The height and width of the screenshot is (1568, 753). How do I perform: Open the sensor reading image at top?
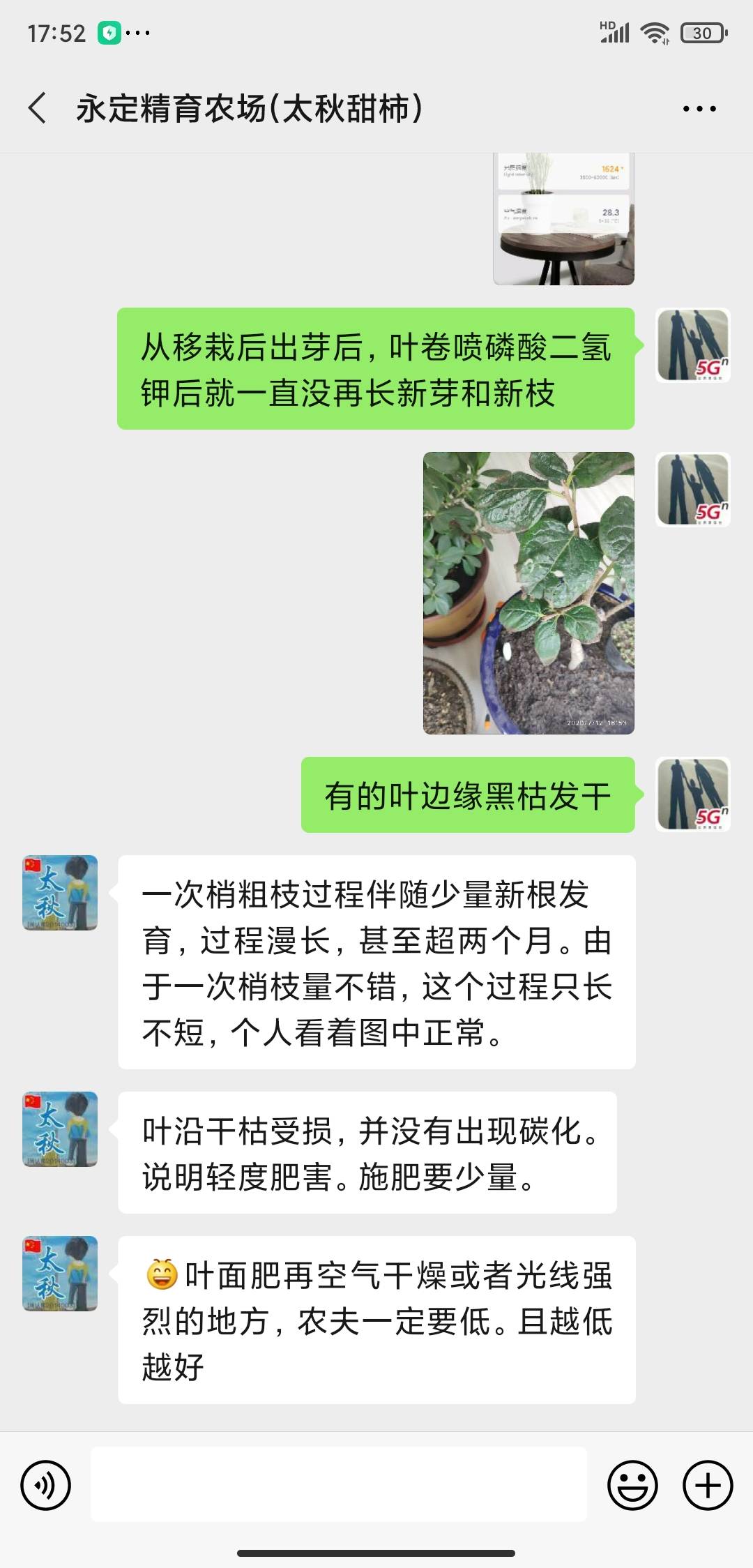coord(563,218)
